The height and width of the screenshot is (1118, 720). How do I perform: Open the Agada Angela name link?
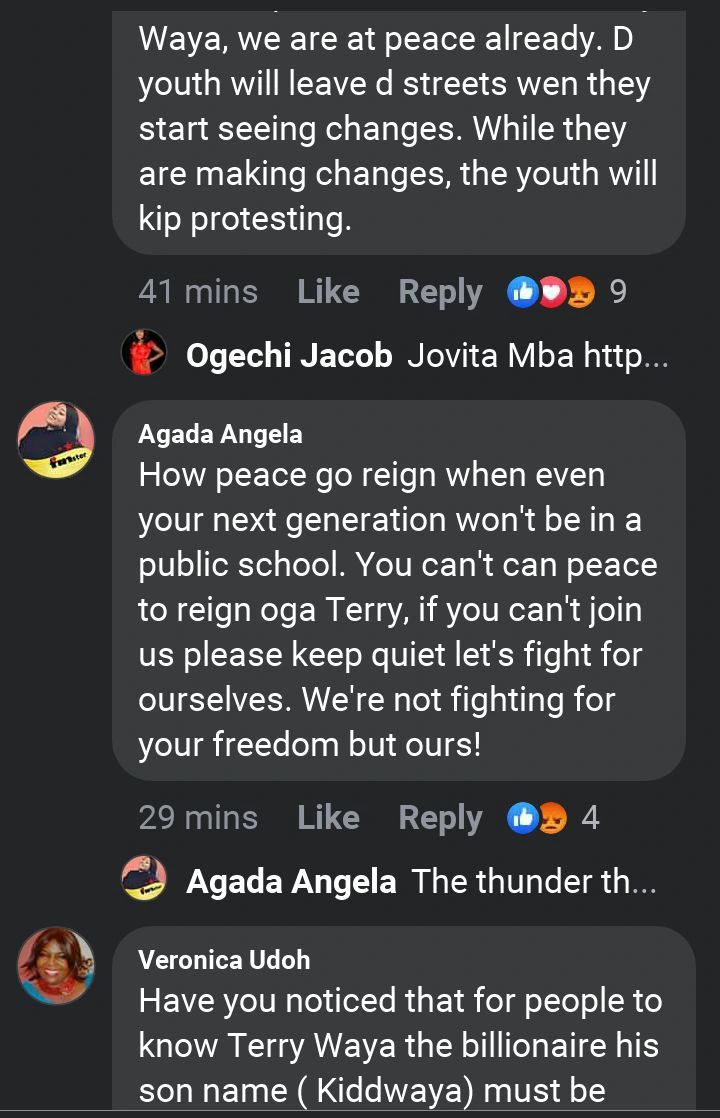[x=220, y=433]
